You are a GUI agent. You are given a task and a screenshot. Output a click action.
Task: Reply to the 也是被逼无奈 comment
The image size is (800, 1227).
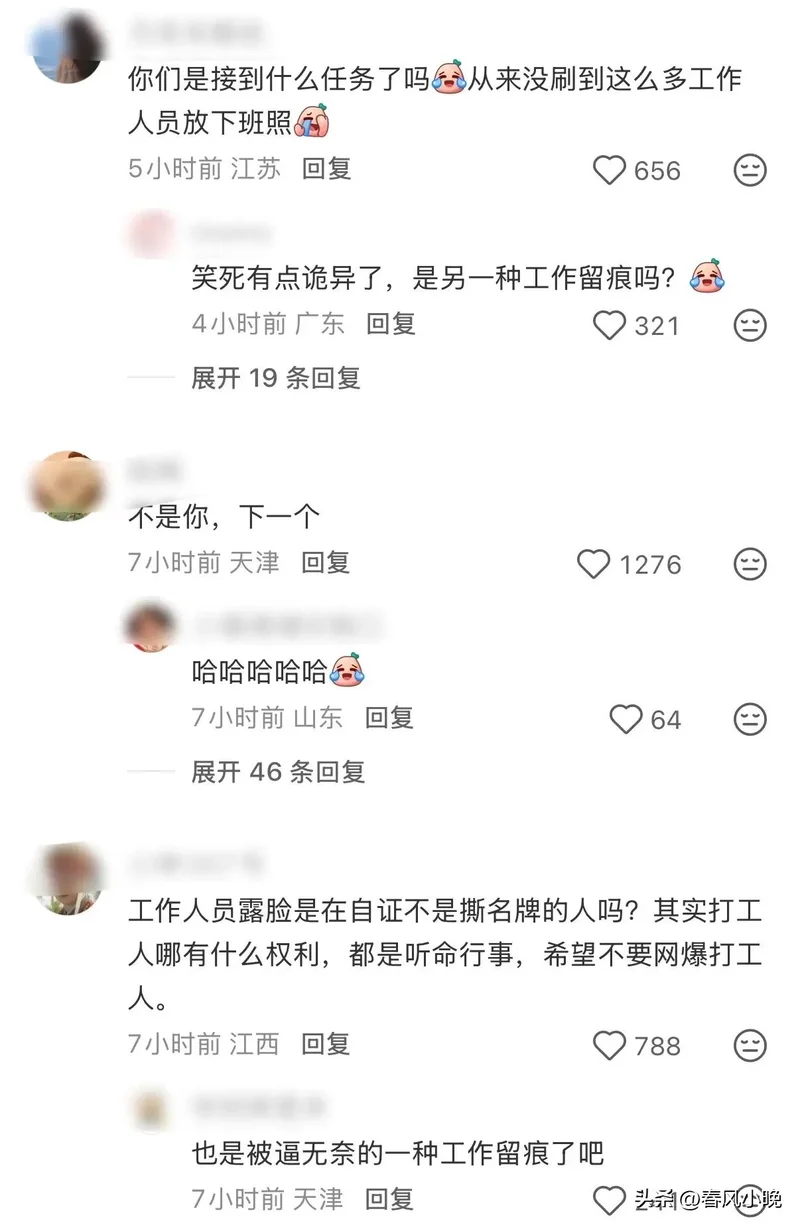pos(389,1198)
